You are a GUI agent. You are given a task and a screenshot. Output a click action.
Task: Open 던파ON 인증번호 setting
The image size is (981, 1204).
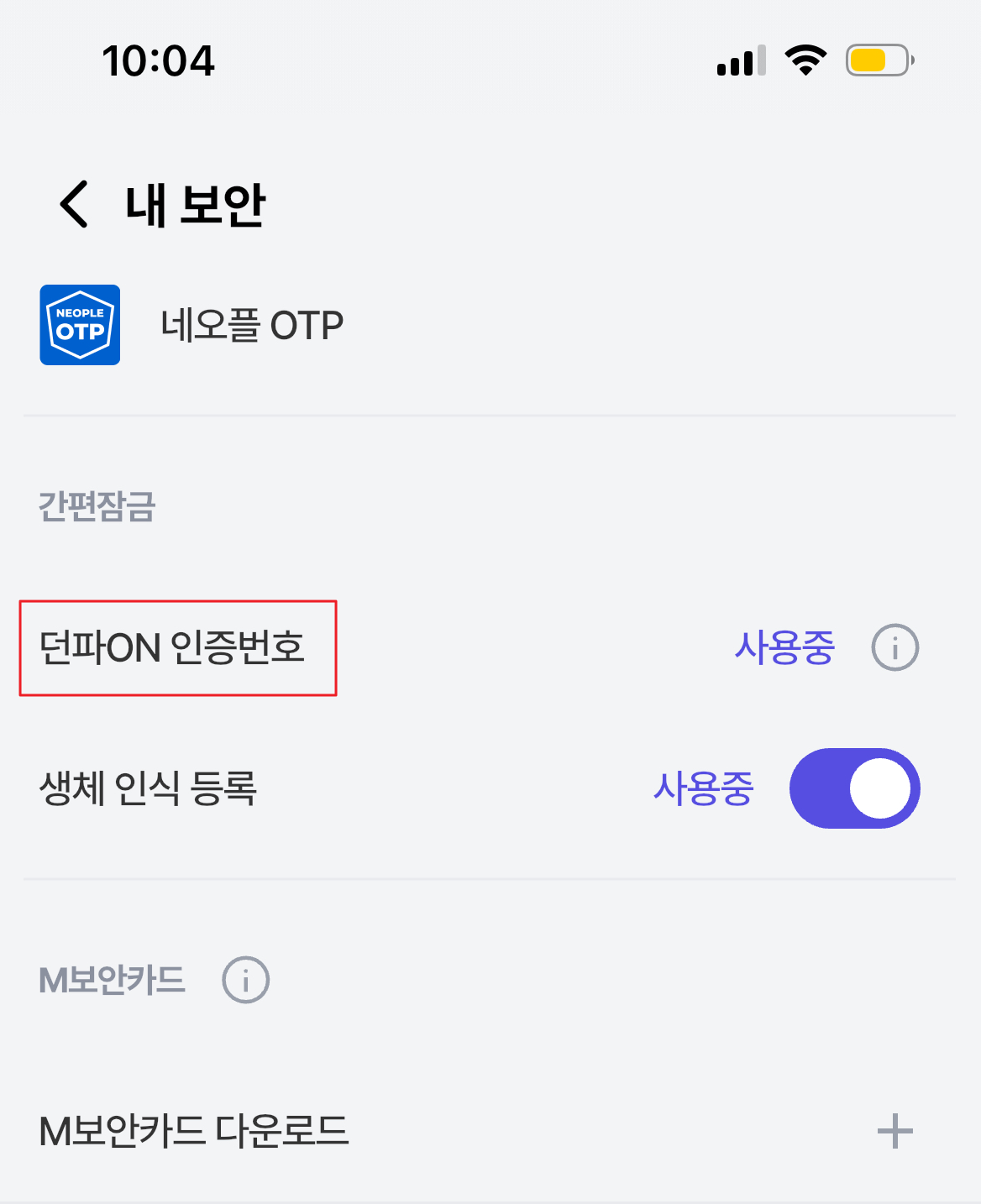click(x=172, y=647)
